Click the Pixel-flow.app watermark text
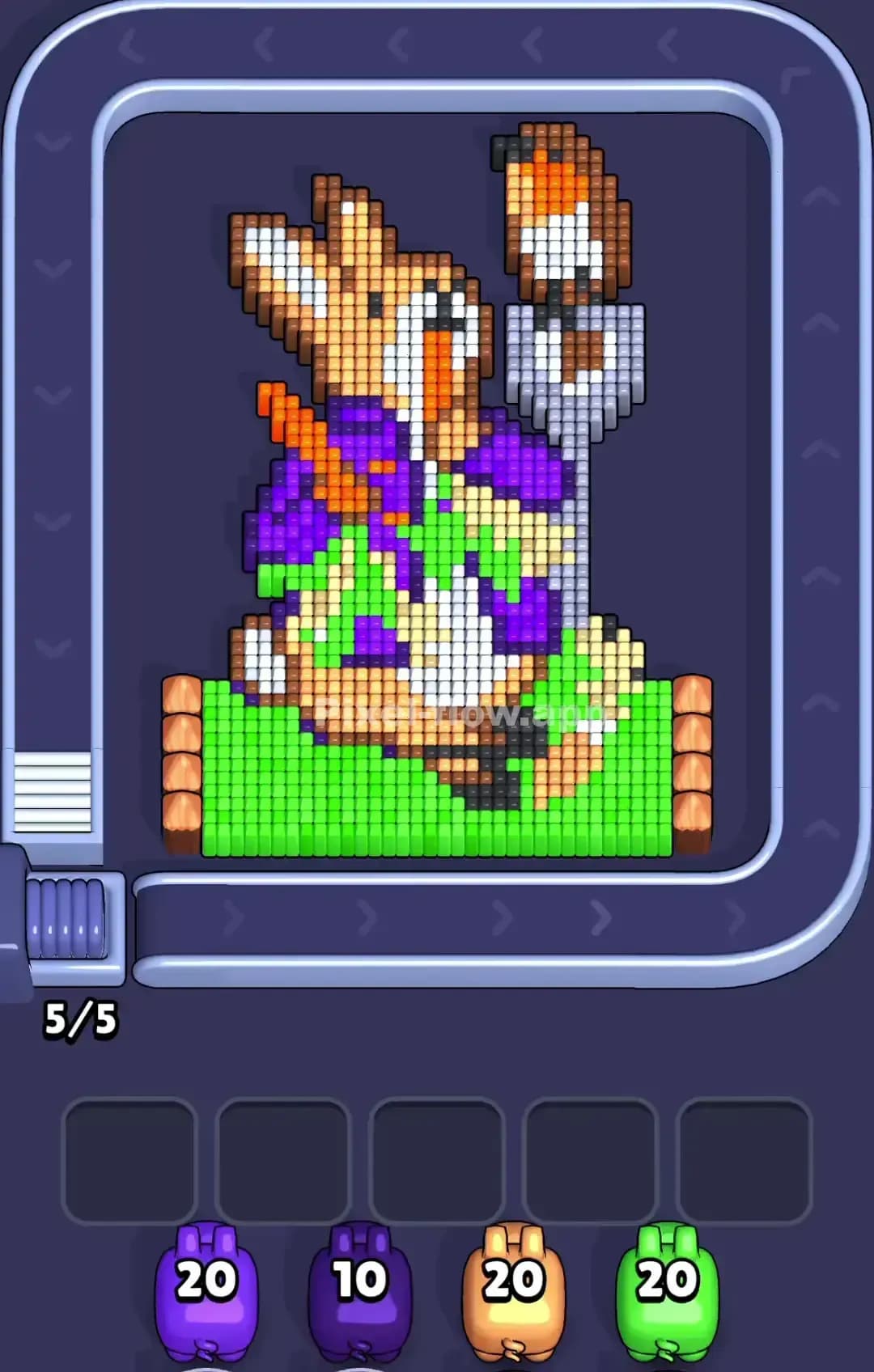 457,714
